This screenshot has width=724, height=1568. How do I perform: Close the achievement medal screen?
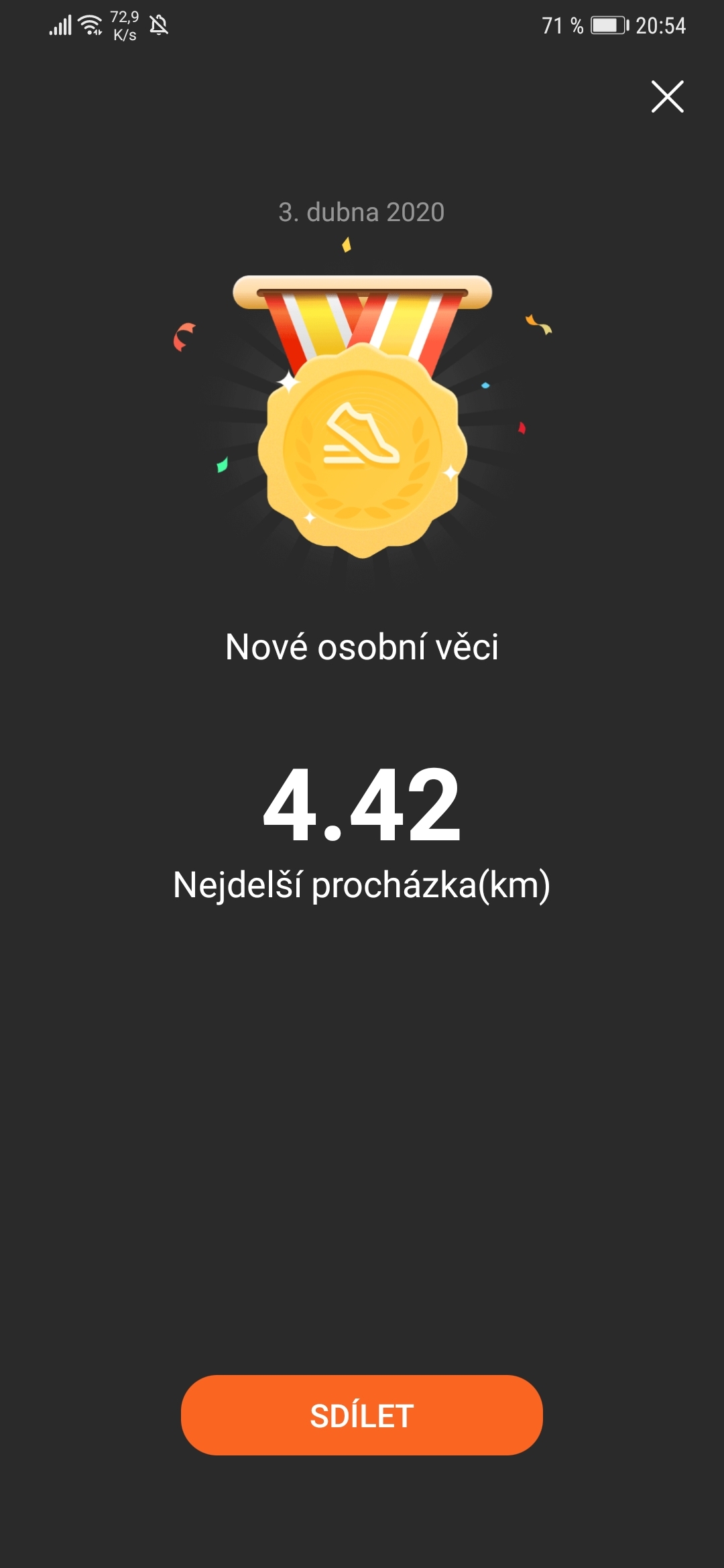668,96
